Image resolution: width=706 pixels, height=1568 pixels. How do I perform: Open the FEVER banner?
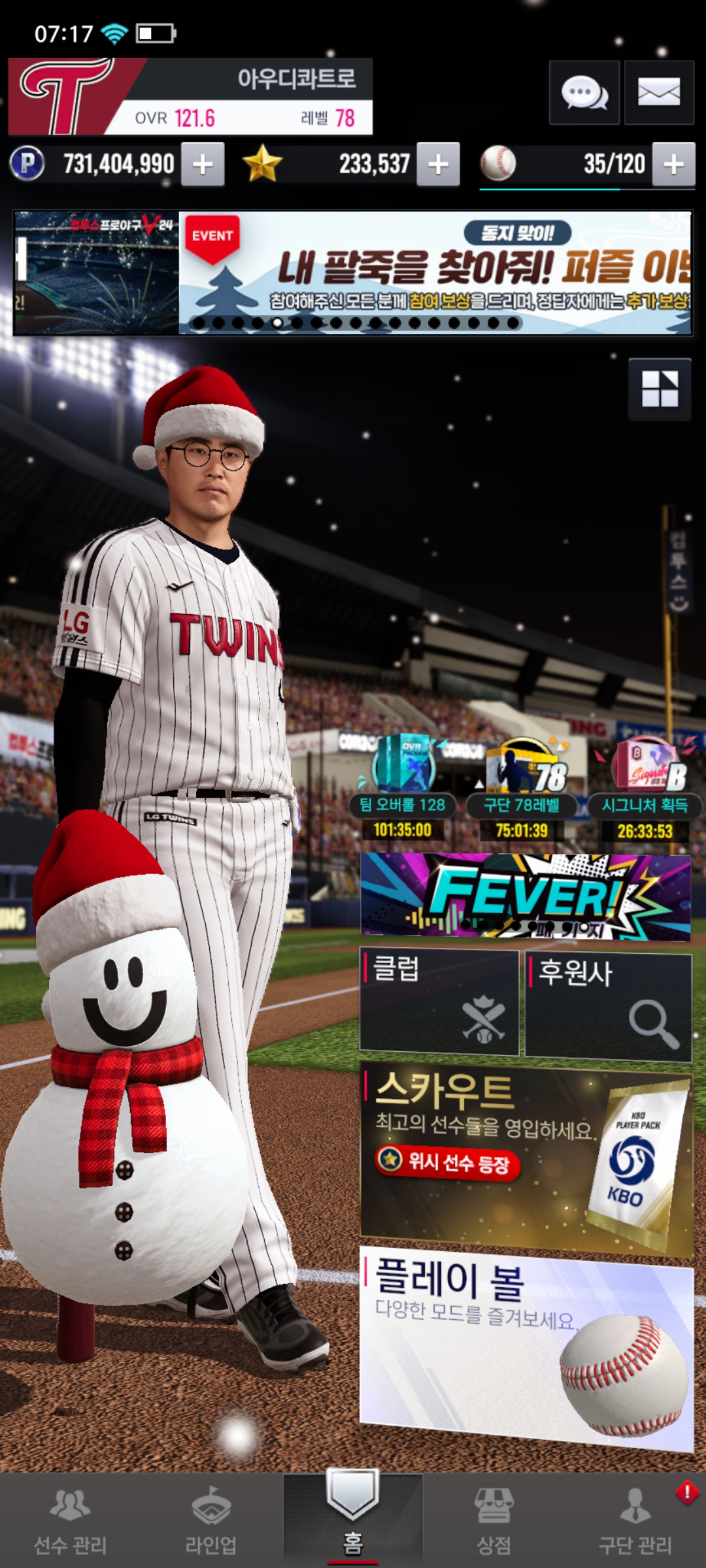click(526, 896)
